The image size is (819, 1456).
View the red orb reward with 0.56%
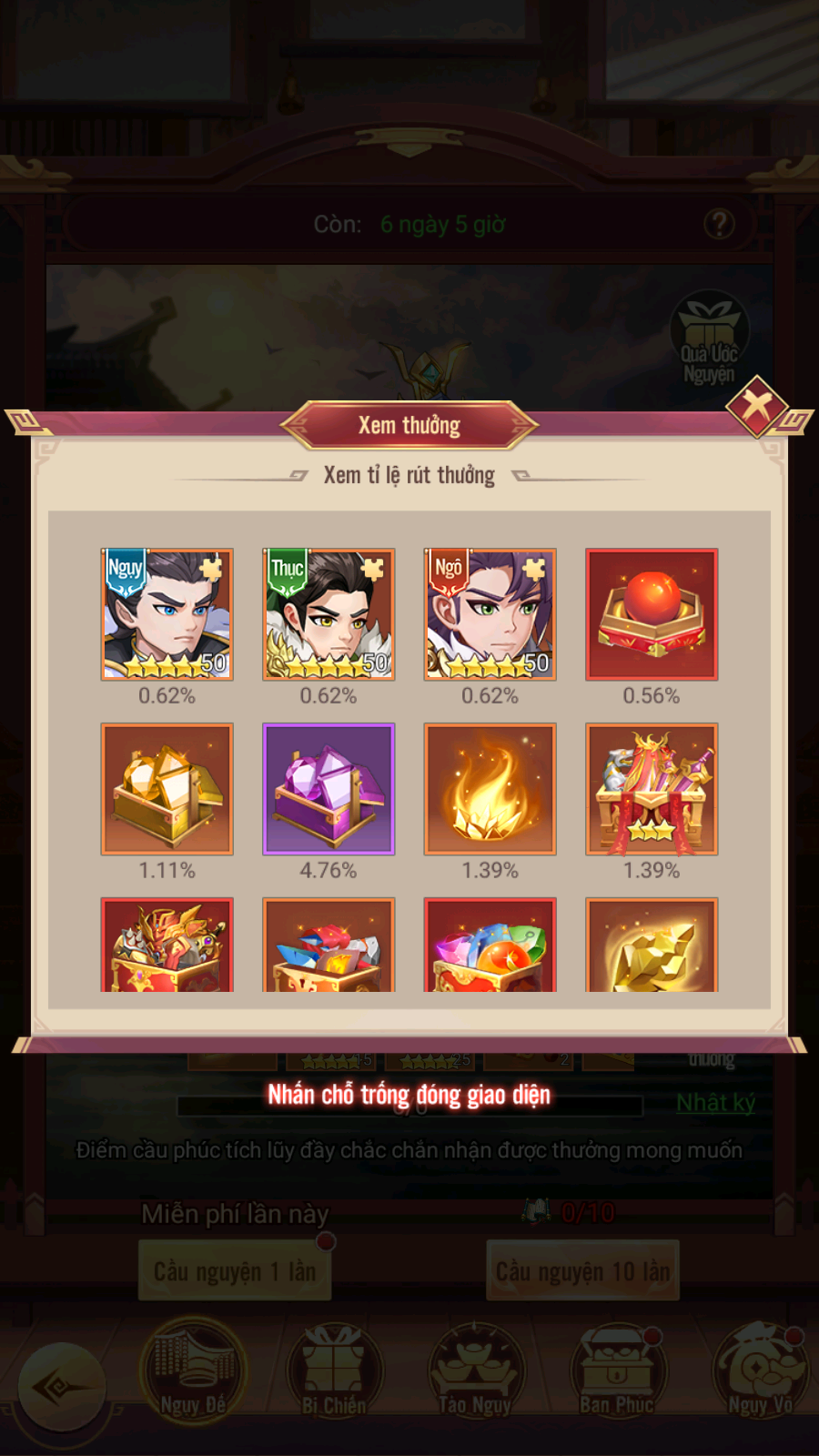click(x=652, y=614)
